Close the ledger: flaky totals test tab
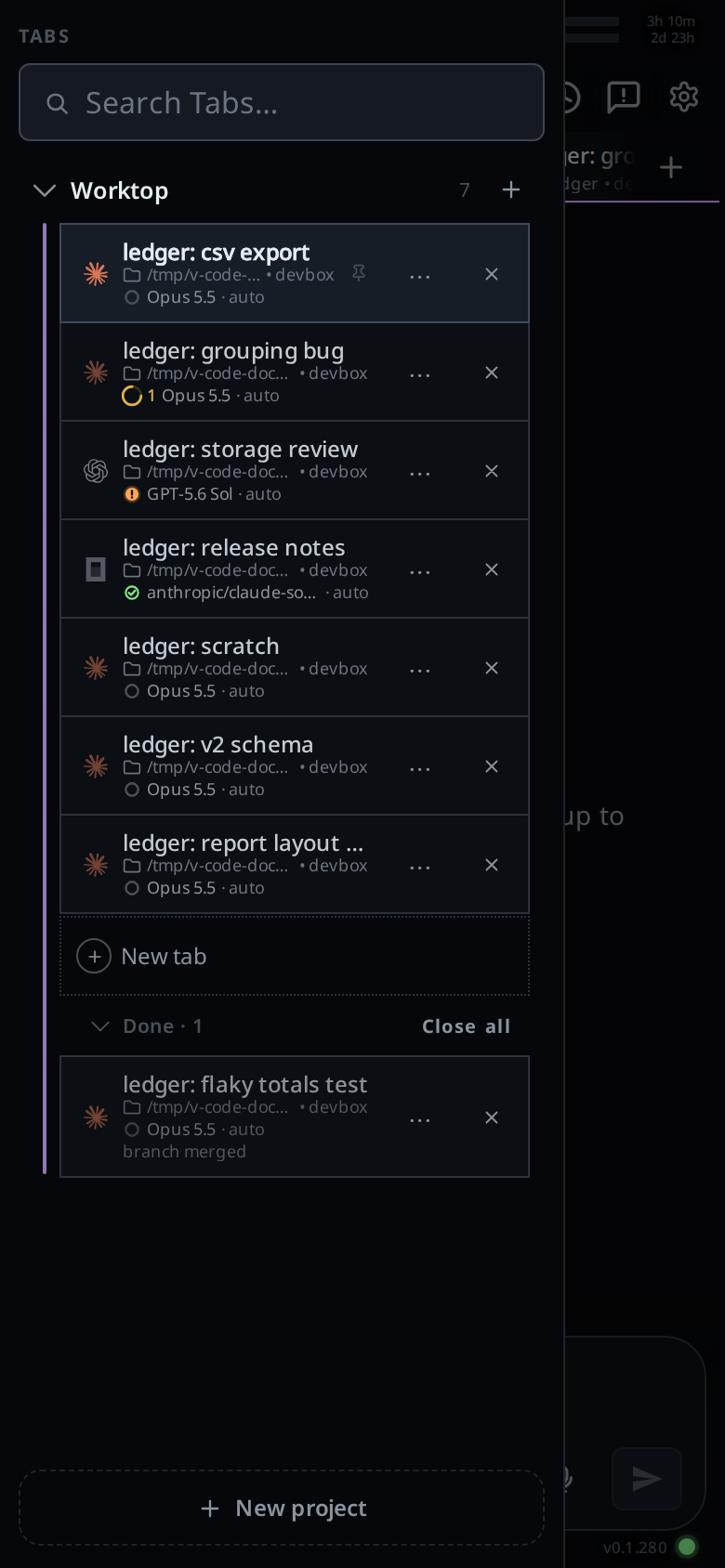725x1568 pixels. [492, 1117]
